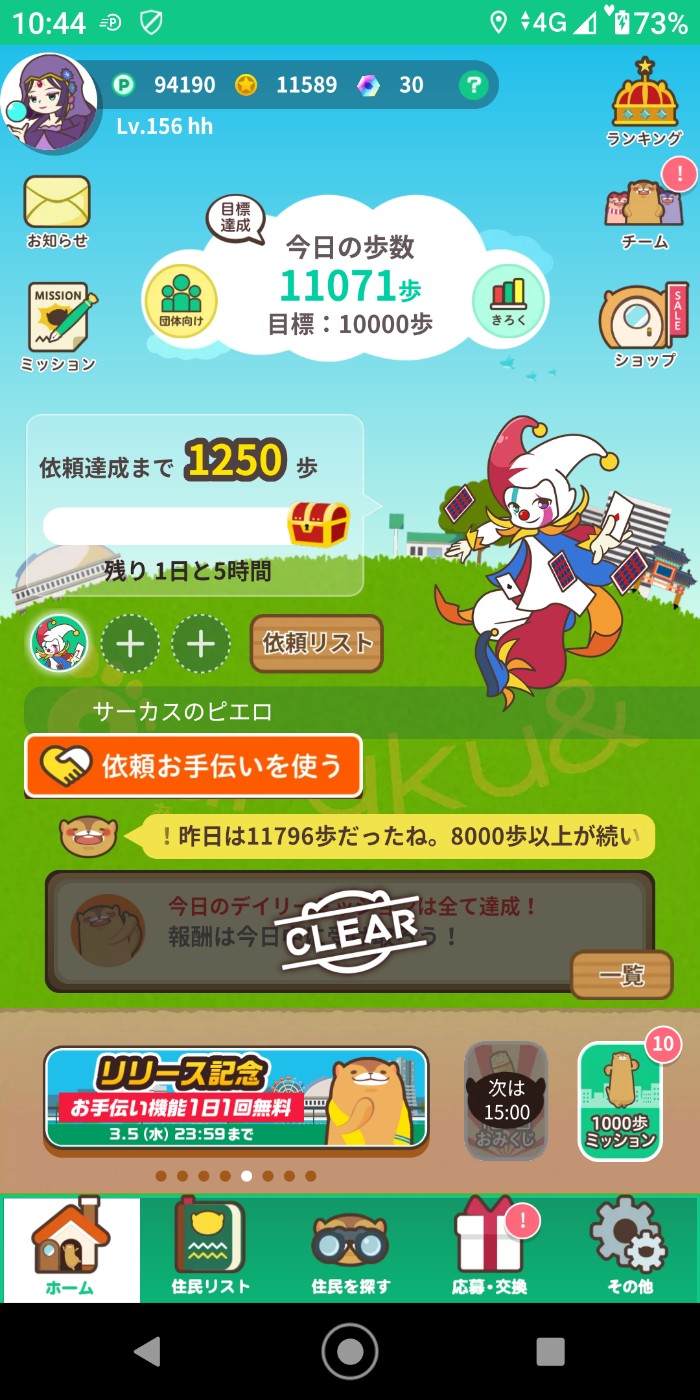Viewport: 700px width, 1400px height.
Task: Switch to the 住民を探す tab
Action: coord(350,1248)
